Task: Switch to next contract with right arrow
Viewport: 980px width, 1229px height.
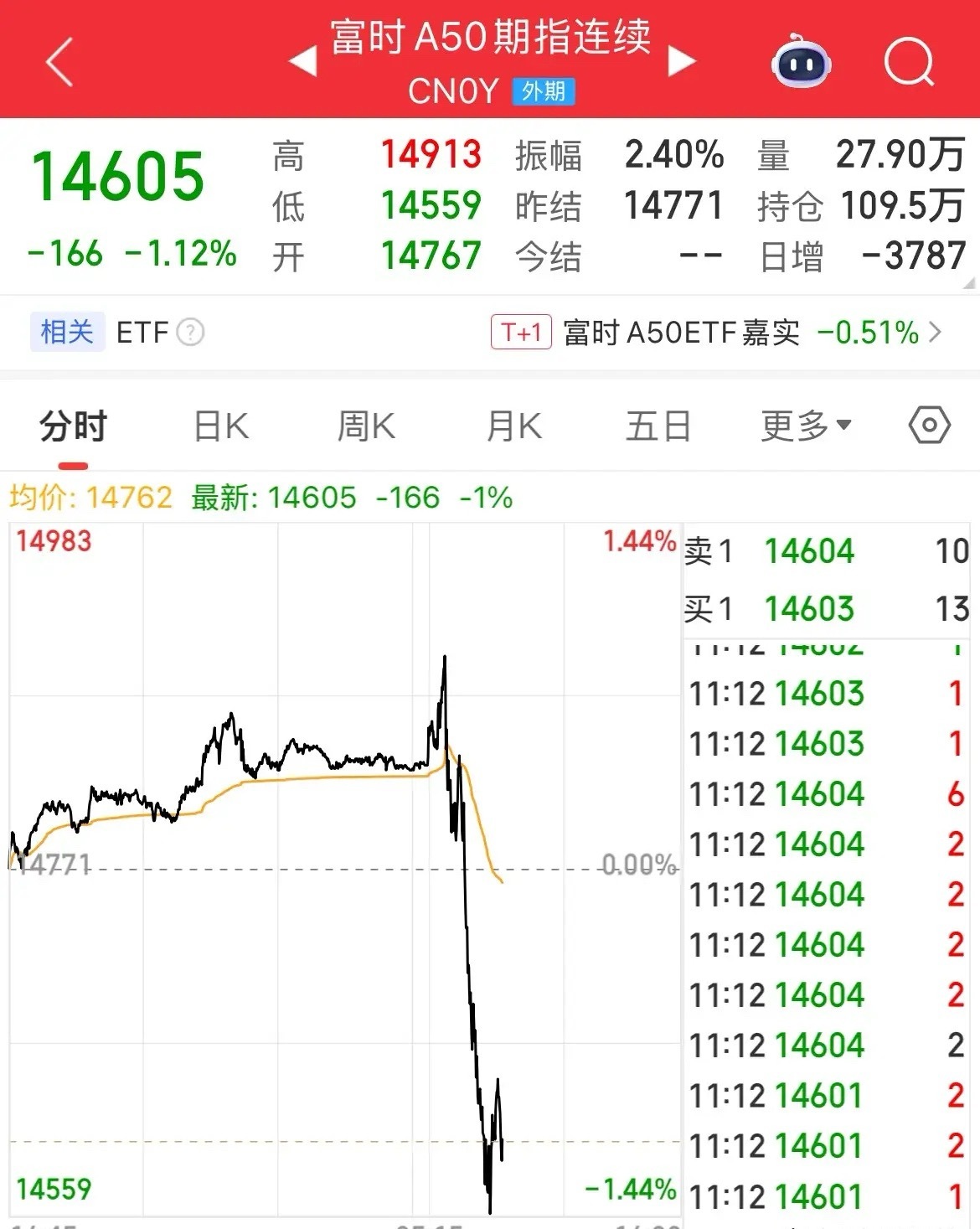Action: 683,60
